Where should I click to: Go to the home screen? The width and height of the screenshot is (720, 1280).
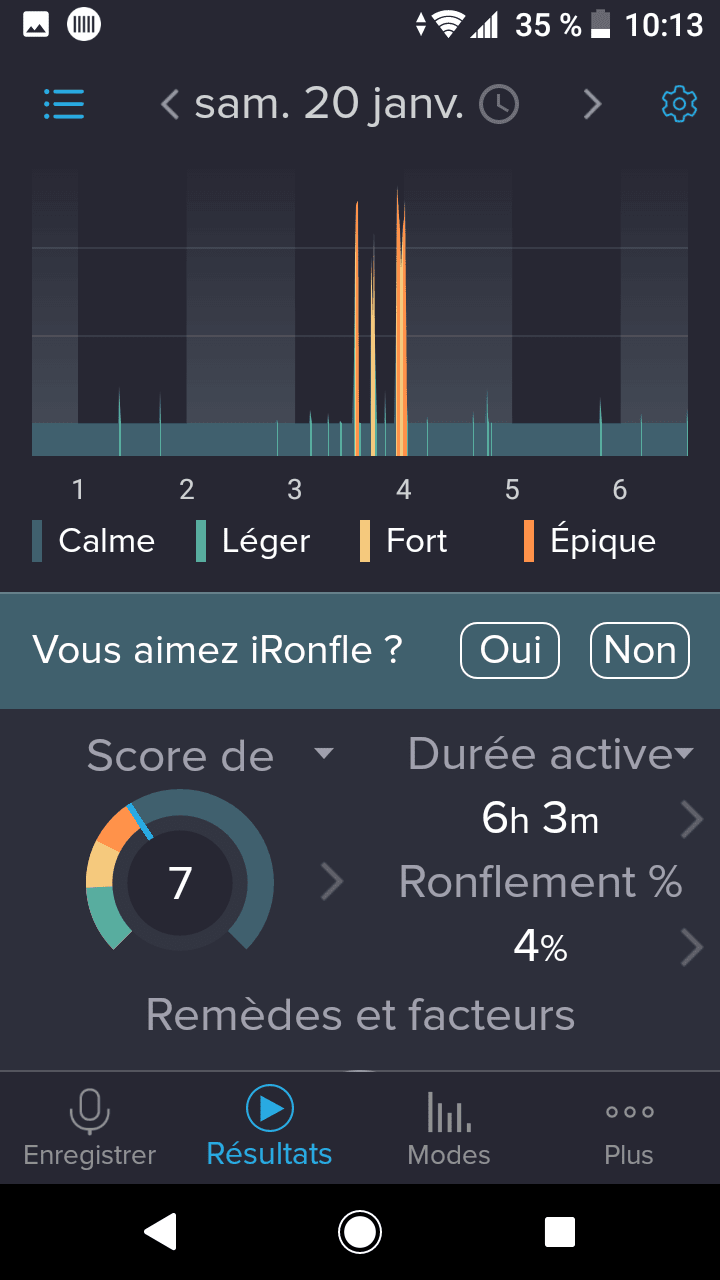360,1232
